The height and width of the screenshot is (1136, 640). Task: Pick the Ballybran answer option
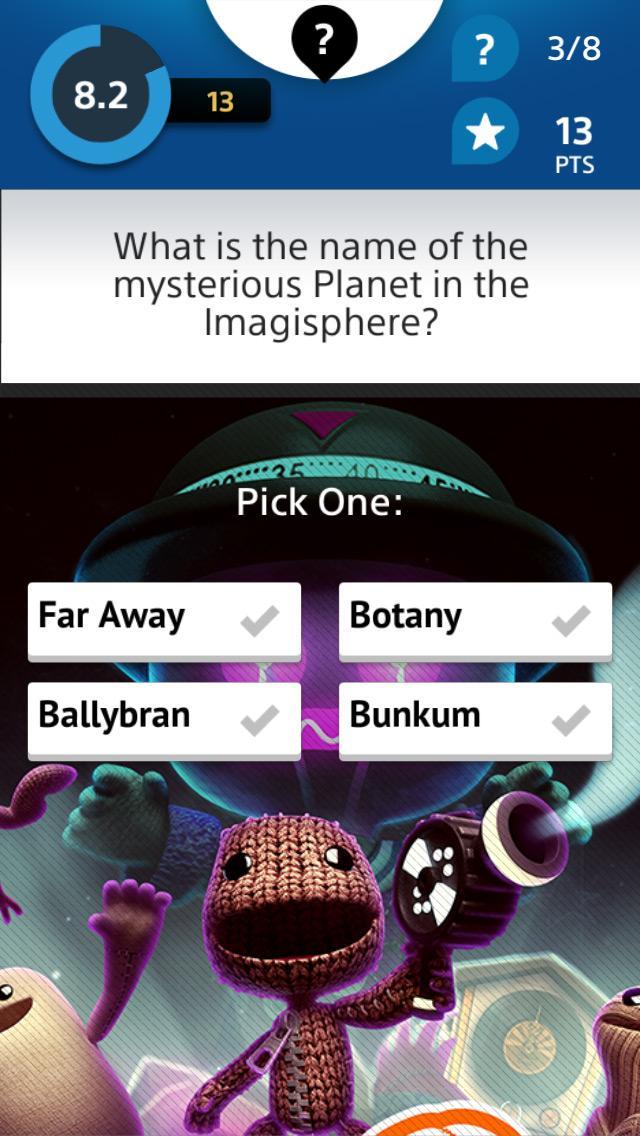[164, 718]
